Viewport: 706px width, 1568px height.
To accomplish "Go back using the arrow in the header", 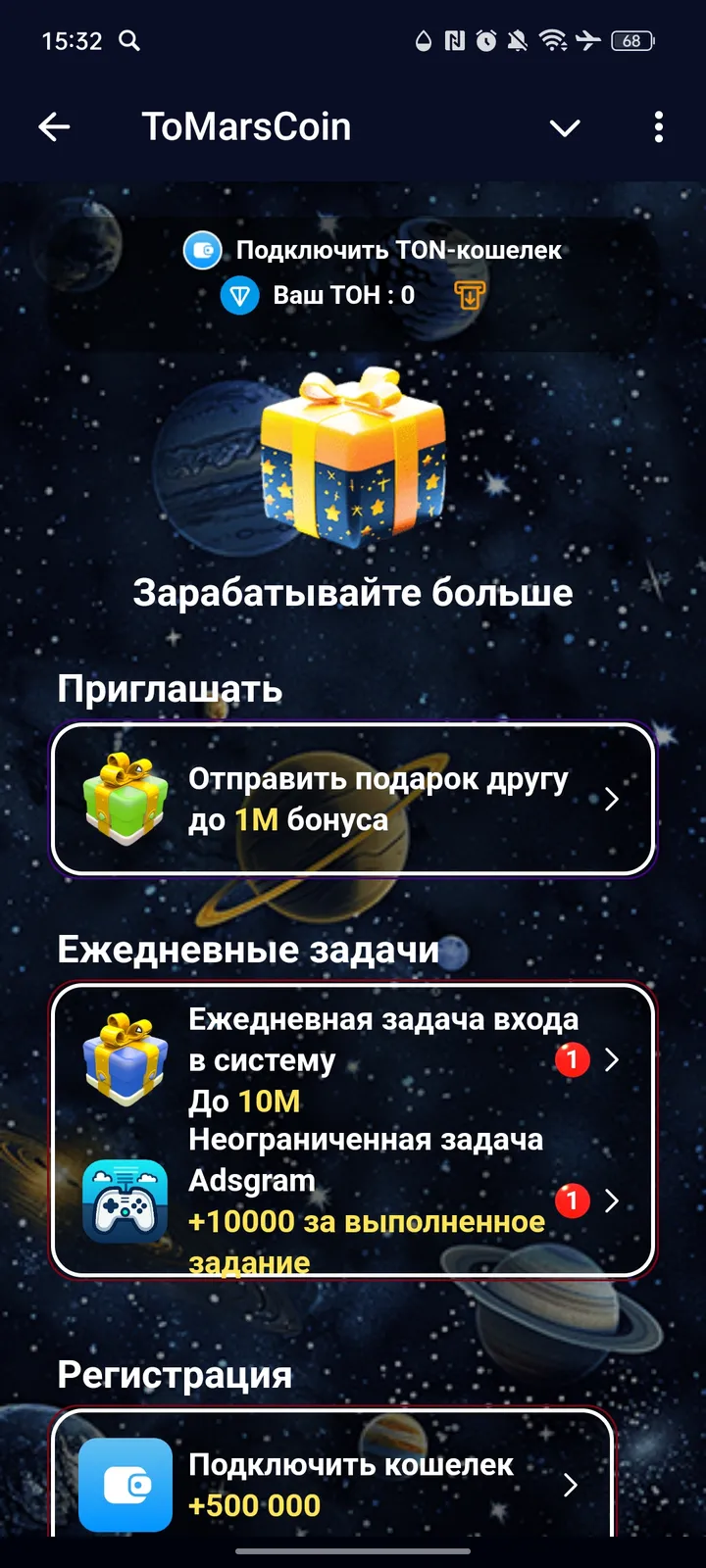I will point(55,127).
